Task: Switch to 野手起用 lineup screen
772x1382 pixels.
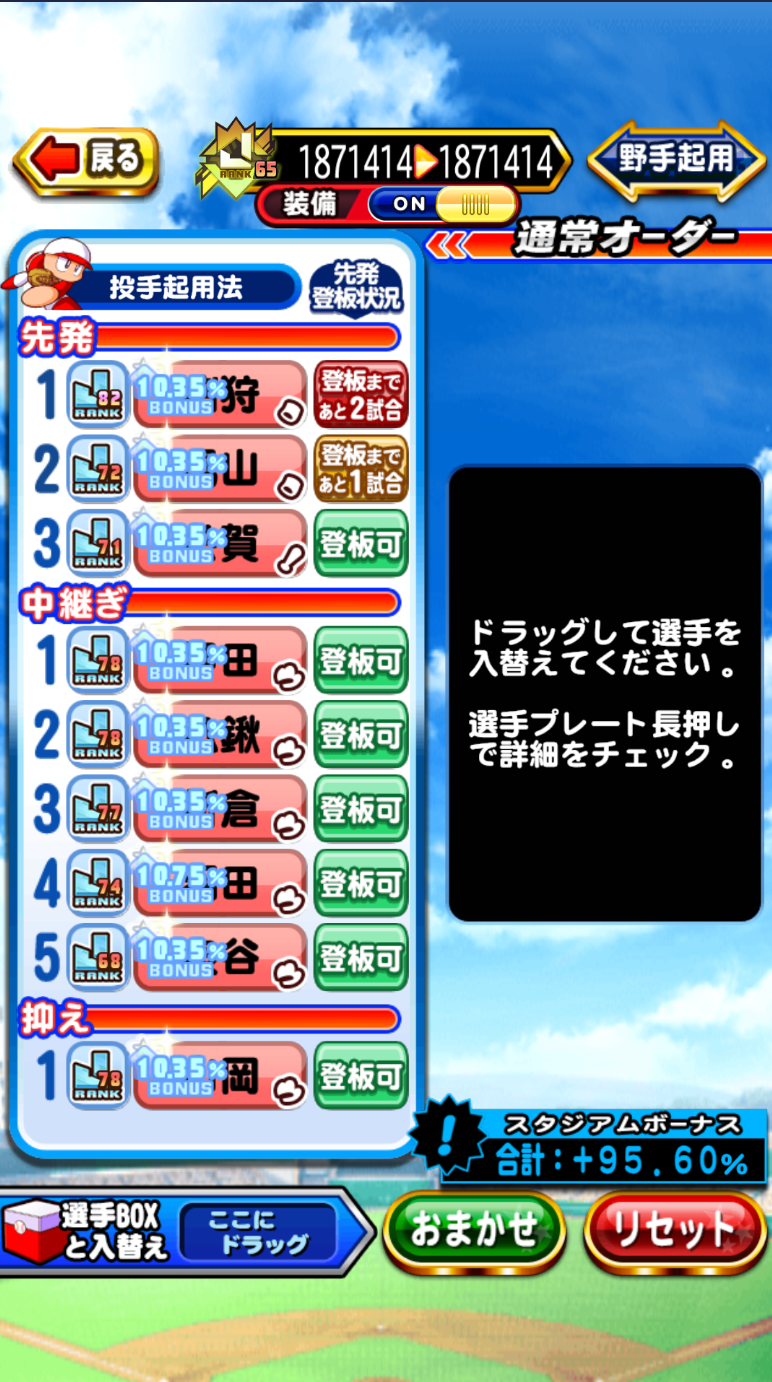Action: (675, 160)
